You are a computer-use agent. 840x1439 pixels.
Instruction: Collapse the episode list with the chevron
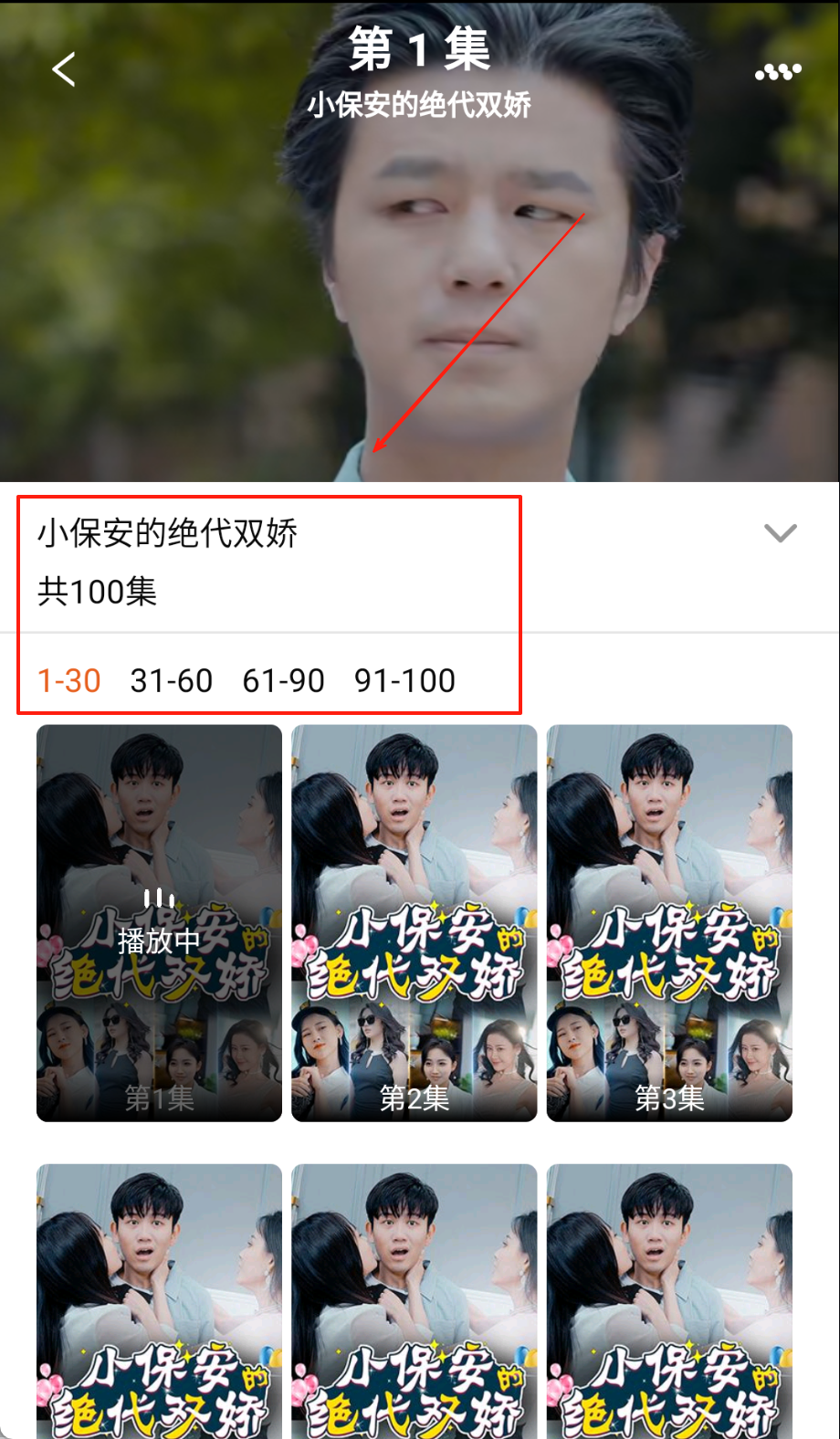pos(780,532)
